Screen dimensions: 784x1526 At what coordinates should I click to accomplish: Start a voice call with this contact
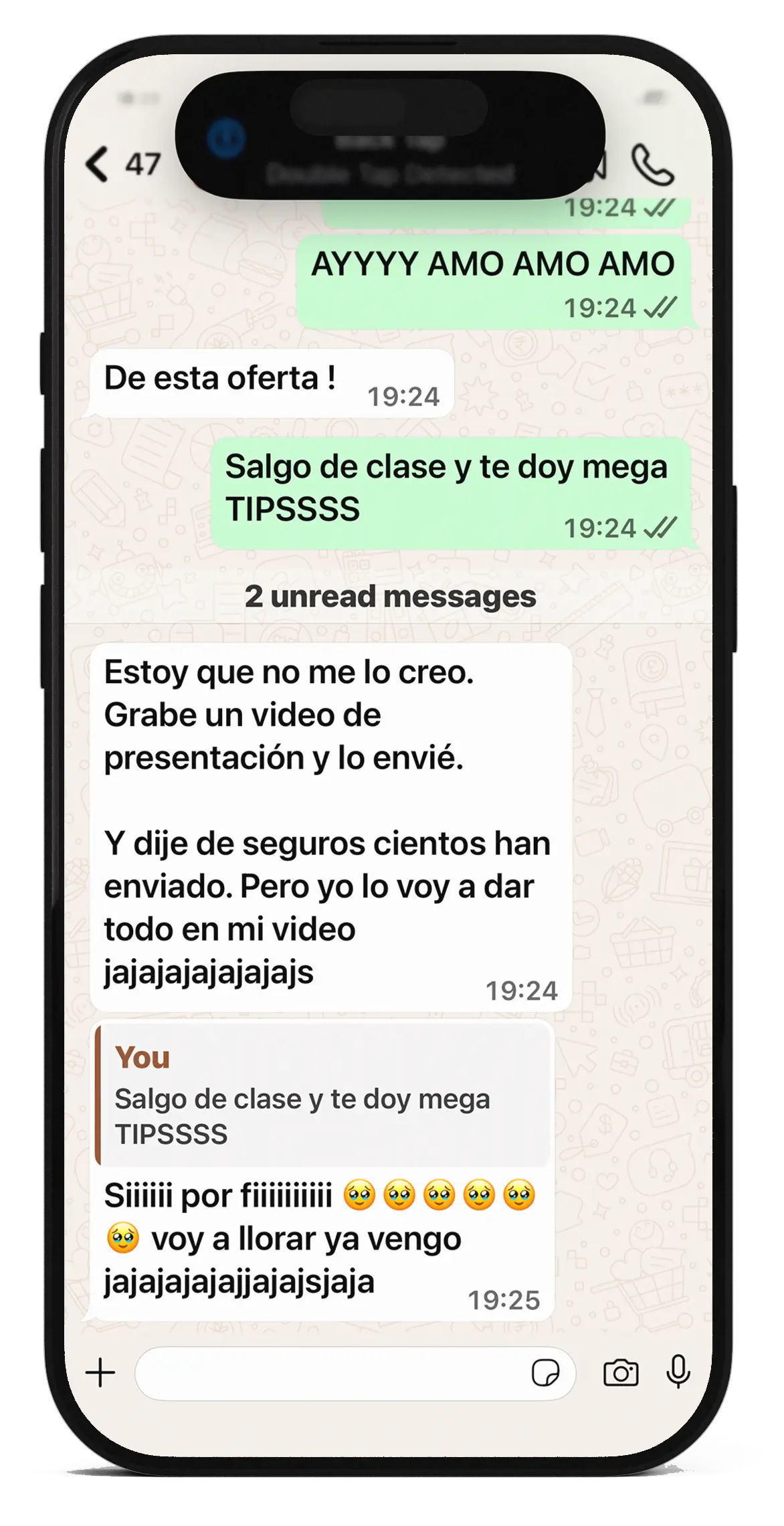coord(652,165)
